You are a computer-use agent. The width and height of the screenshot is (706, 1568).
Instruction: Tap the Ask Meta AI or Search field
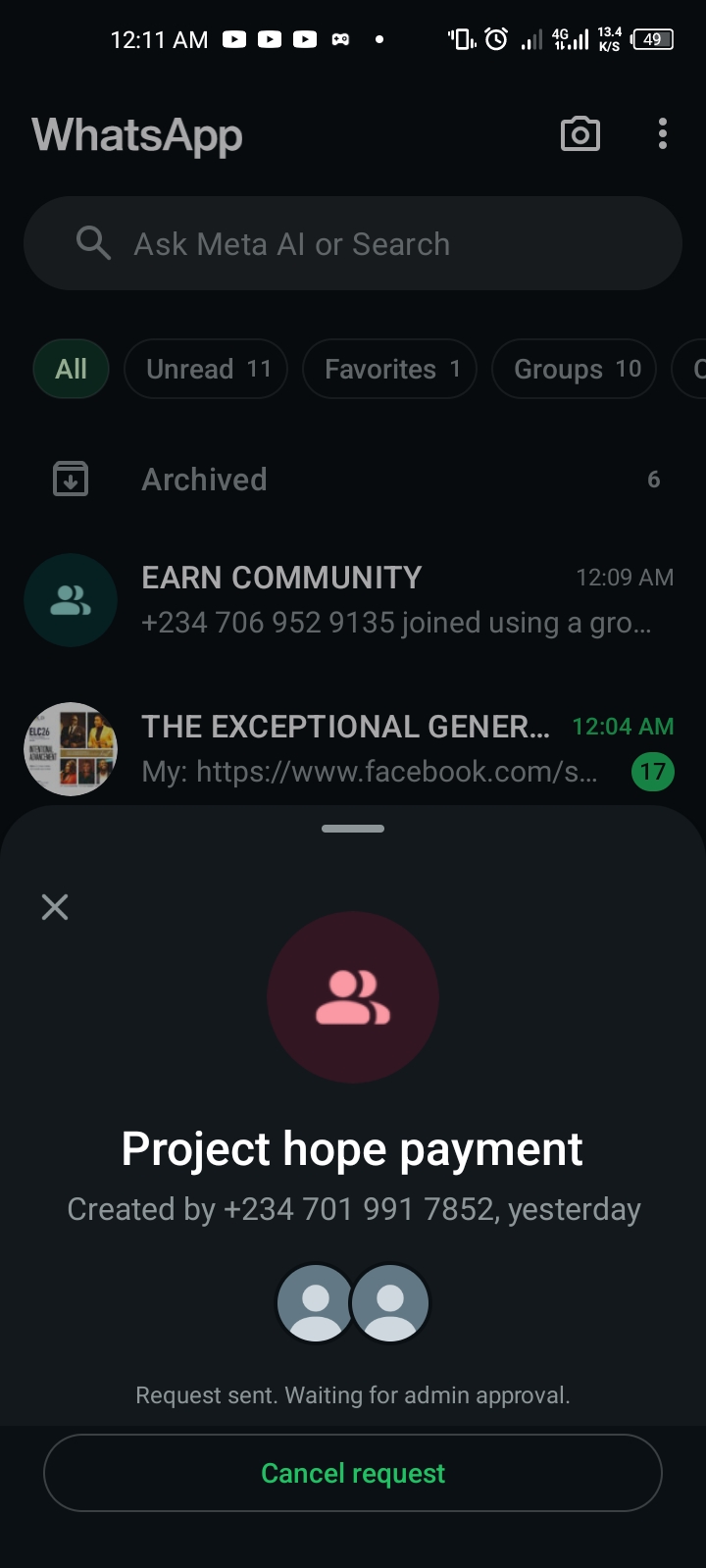(x=353, y=243)
